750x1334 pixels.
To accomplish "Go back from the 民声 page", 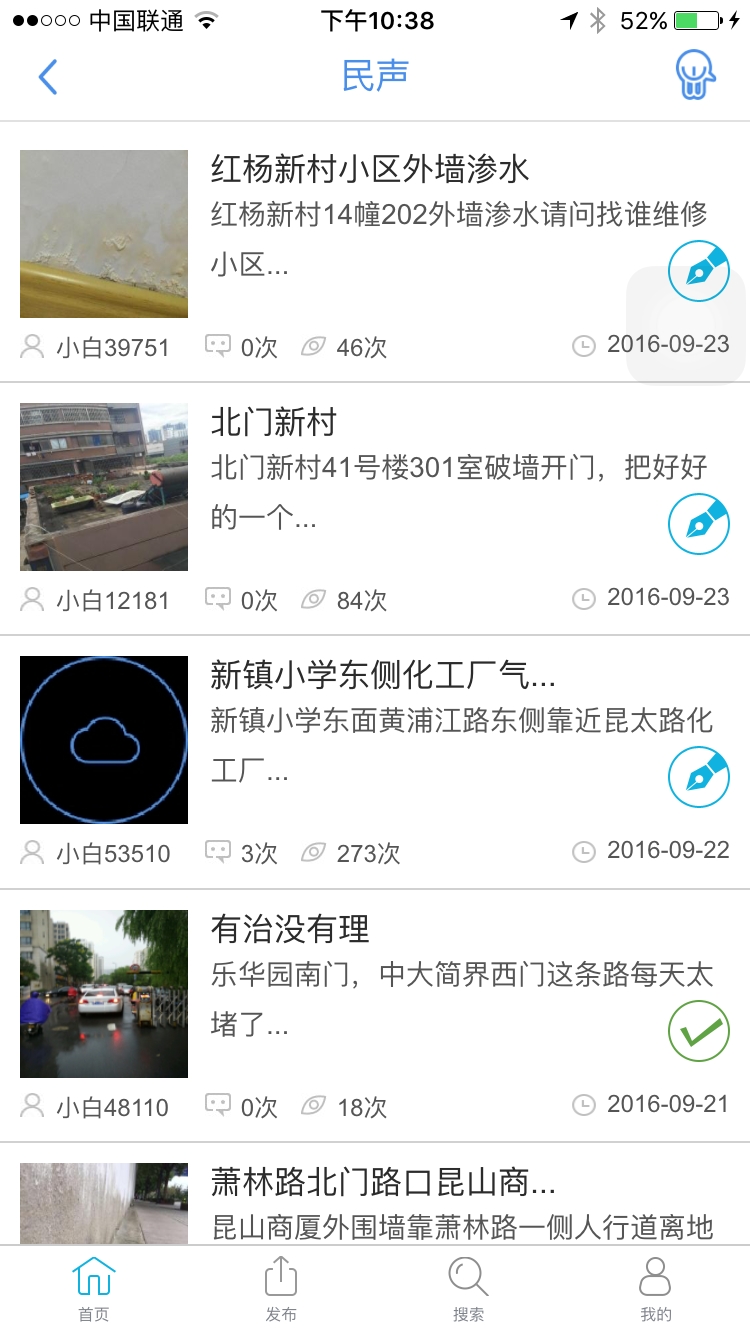I will [48, 77].
